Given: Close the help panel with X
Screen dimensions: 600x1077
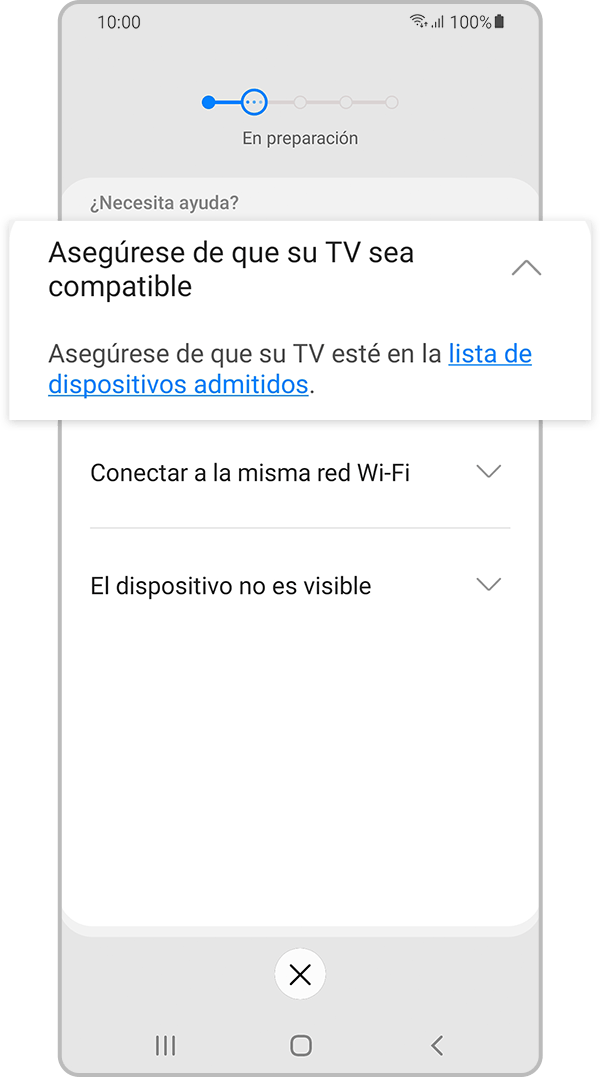Looking at the screenshot, I should 300,975.
